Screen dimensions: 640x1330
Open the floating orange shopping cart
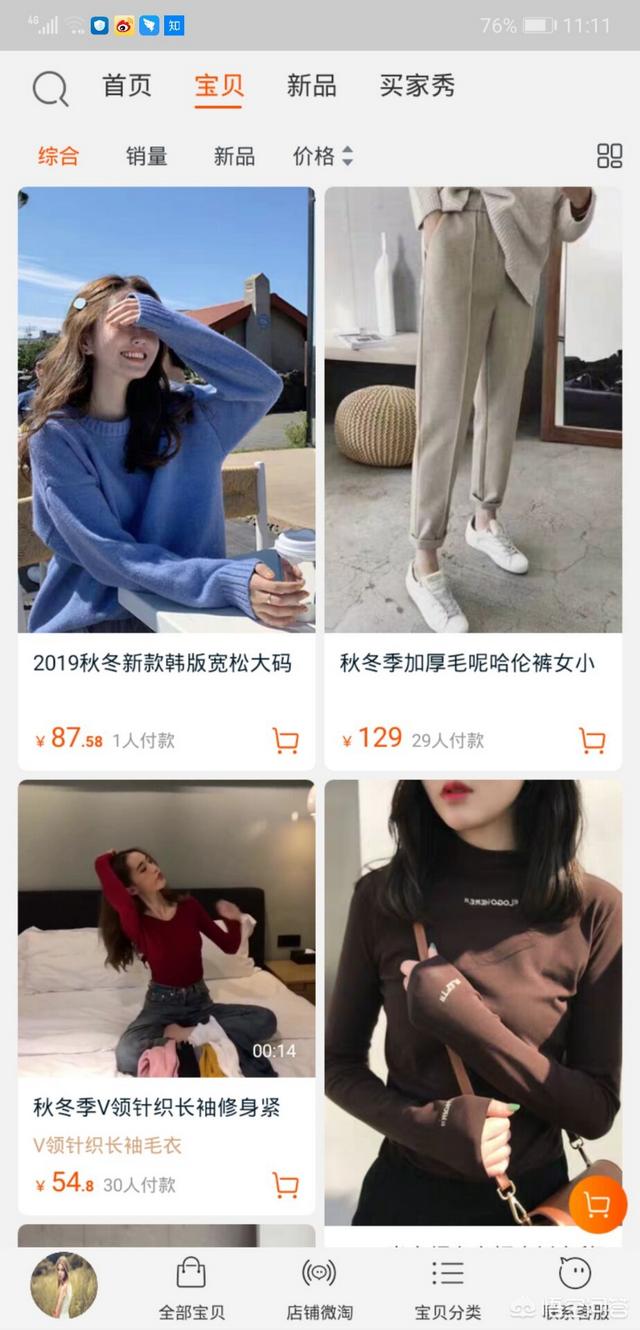[x=597, y=1205]
